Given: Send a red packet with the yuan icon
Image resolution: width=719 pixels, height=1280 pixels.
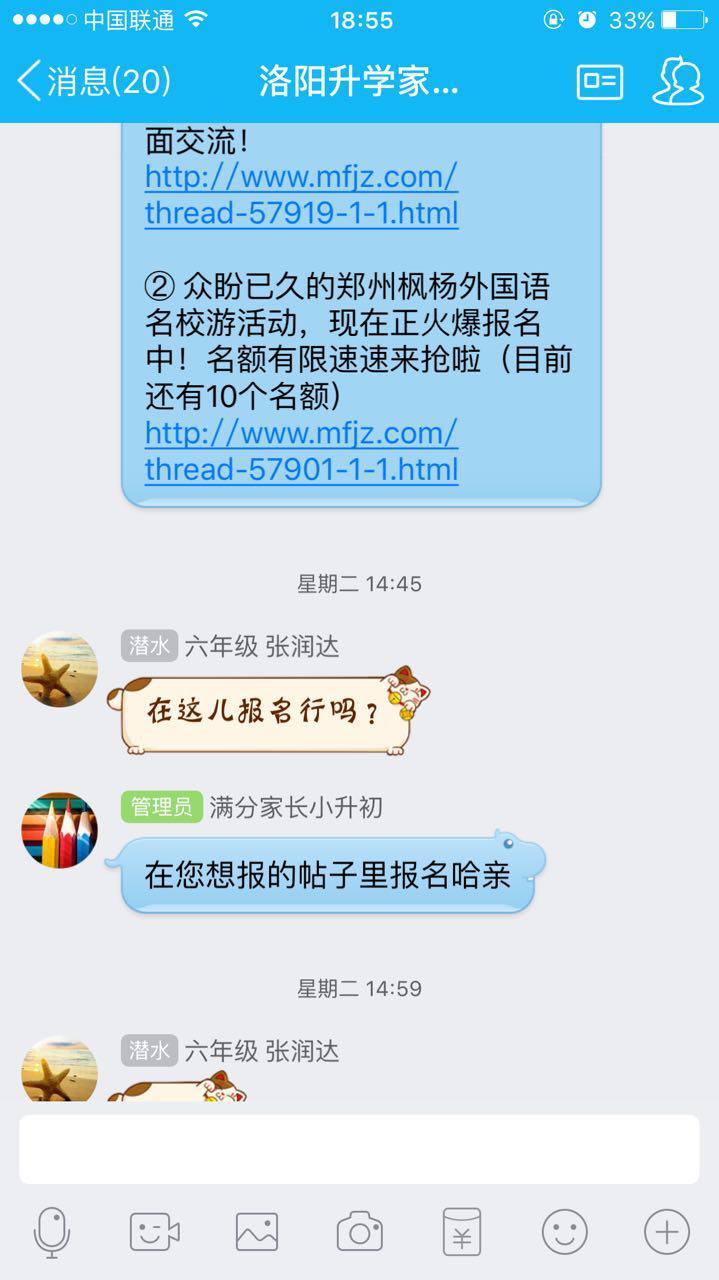Looking at the screenshot, I should 462,1231.
